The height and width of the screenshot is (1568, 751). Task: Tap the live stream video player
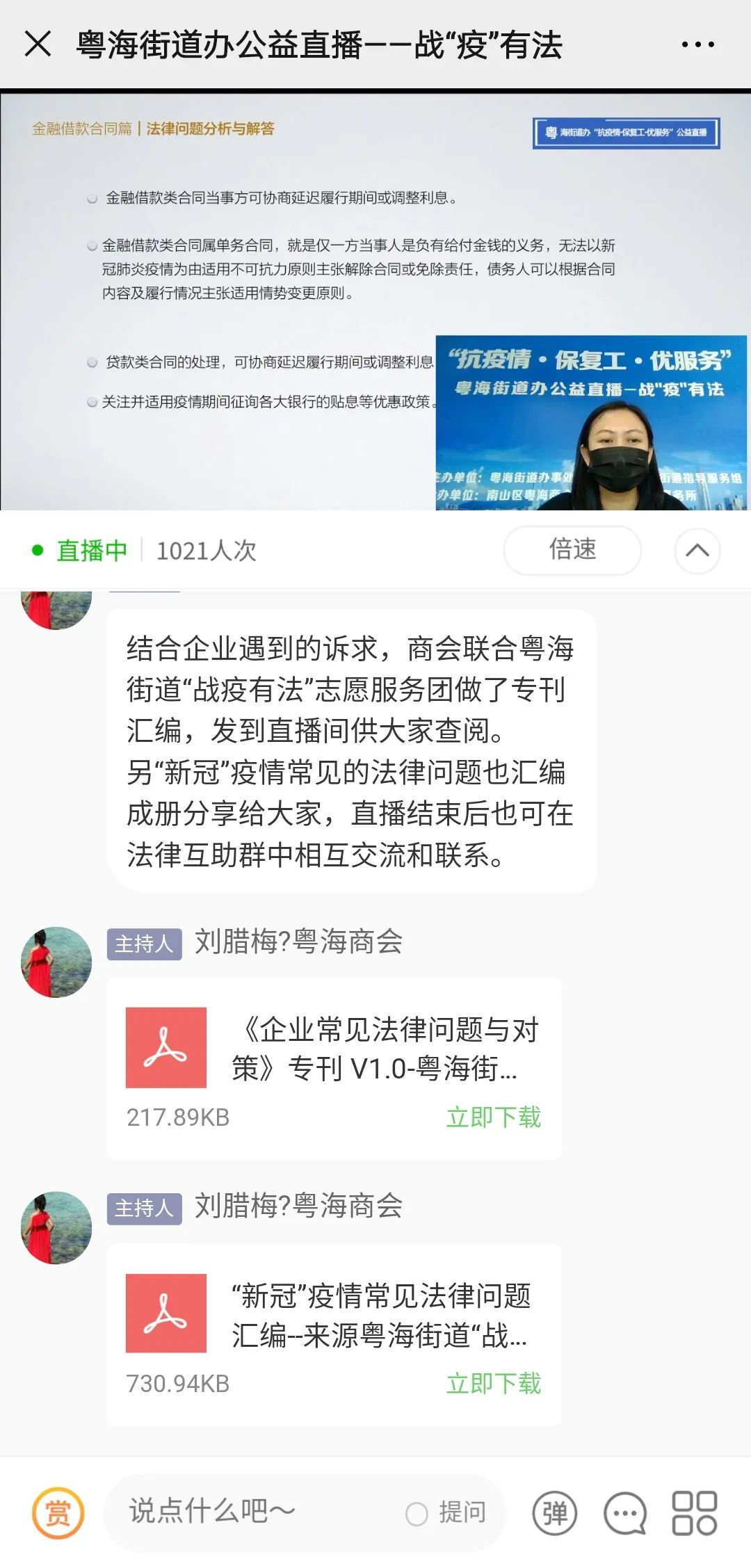[375, 301]
